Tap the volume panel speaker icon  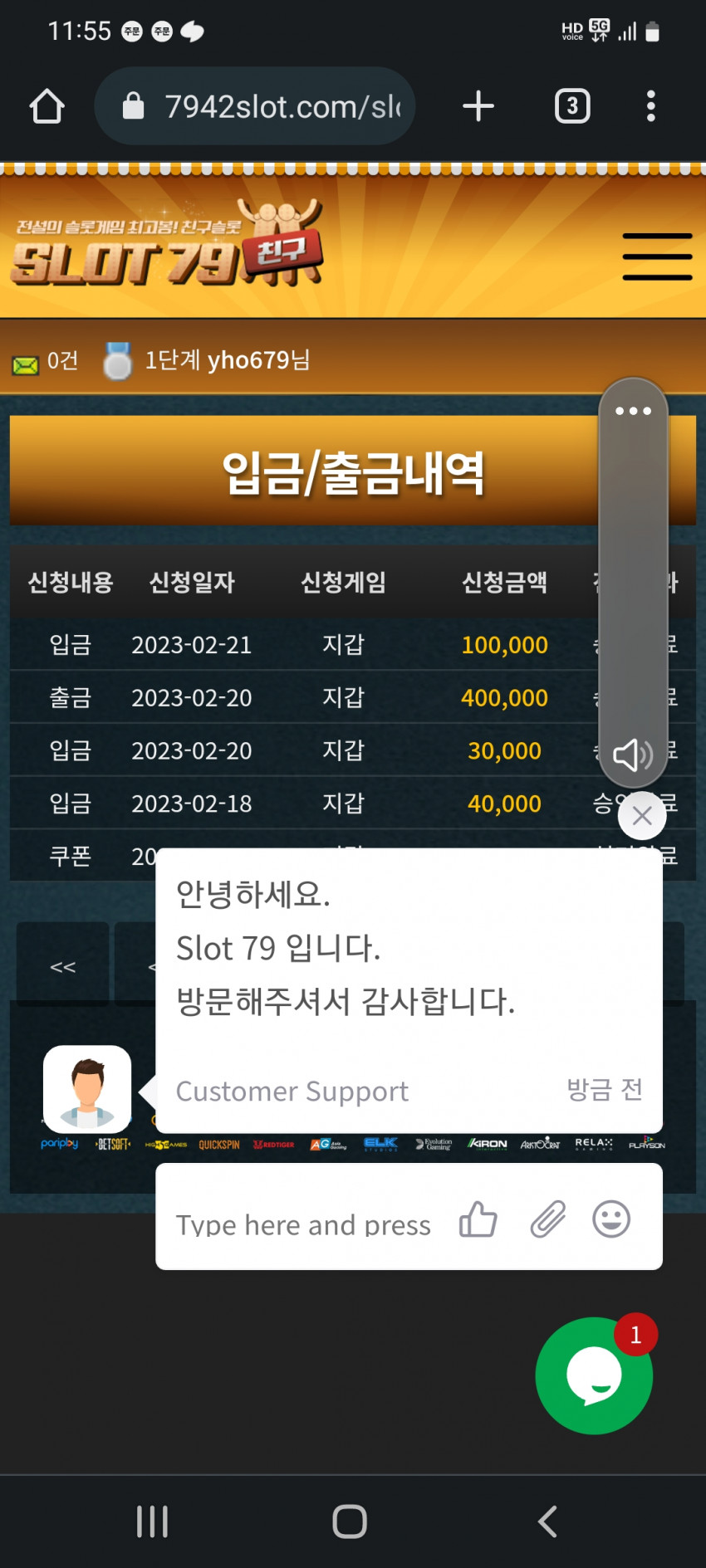[633, 755]
